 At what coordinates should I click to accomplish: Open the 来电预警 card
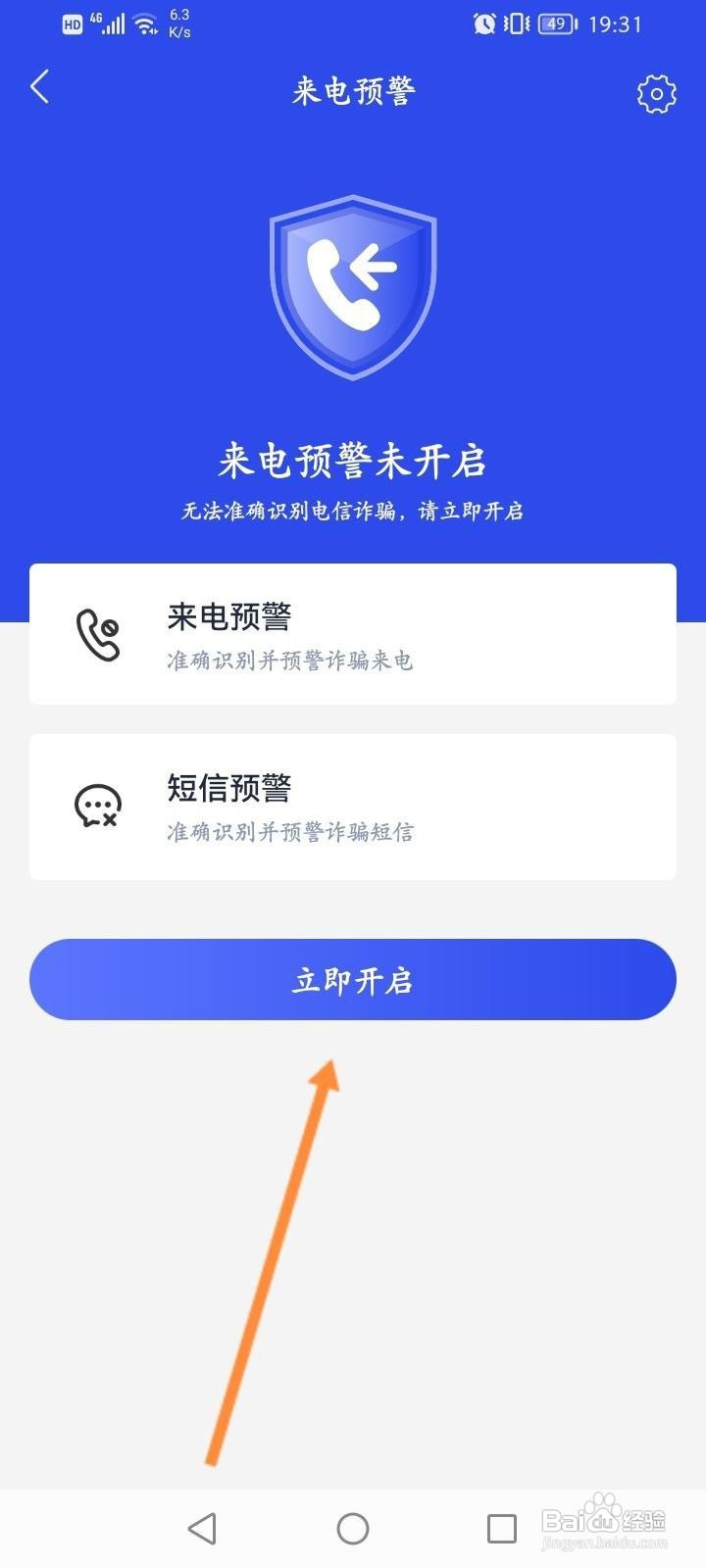pyautogui.click(x=353, y=633)
